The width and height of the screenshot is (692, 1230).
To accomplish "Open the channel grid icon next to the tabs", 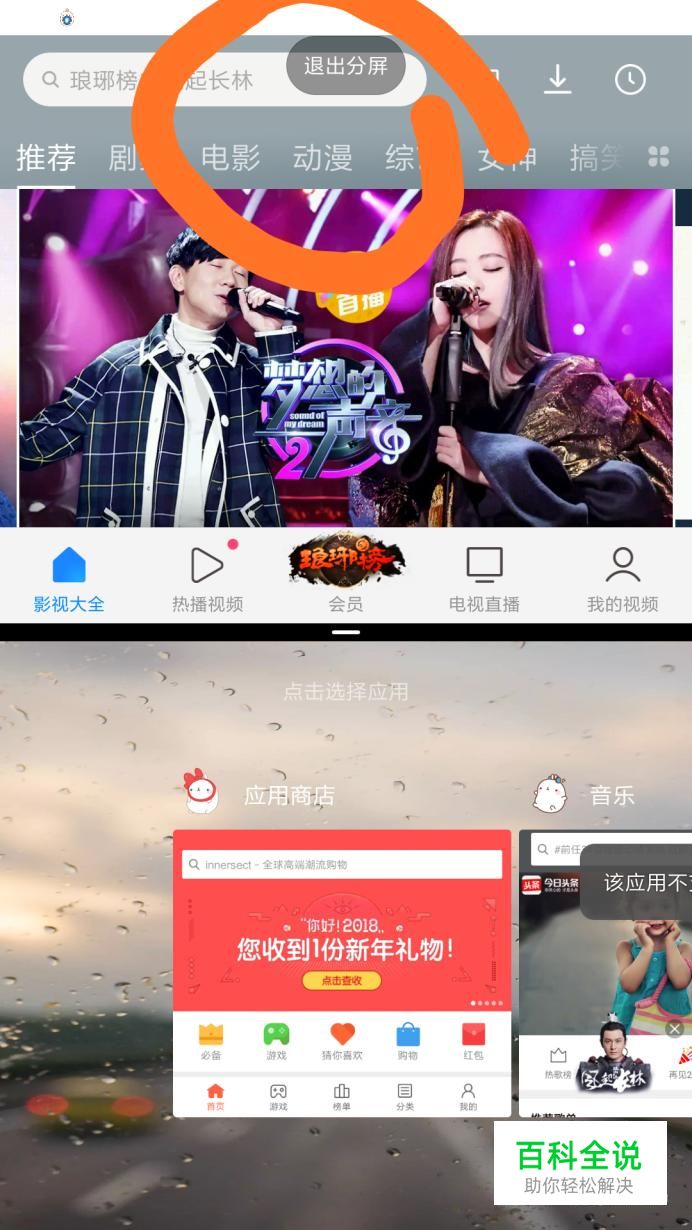I will coord(658,156).
